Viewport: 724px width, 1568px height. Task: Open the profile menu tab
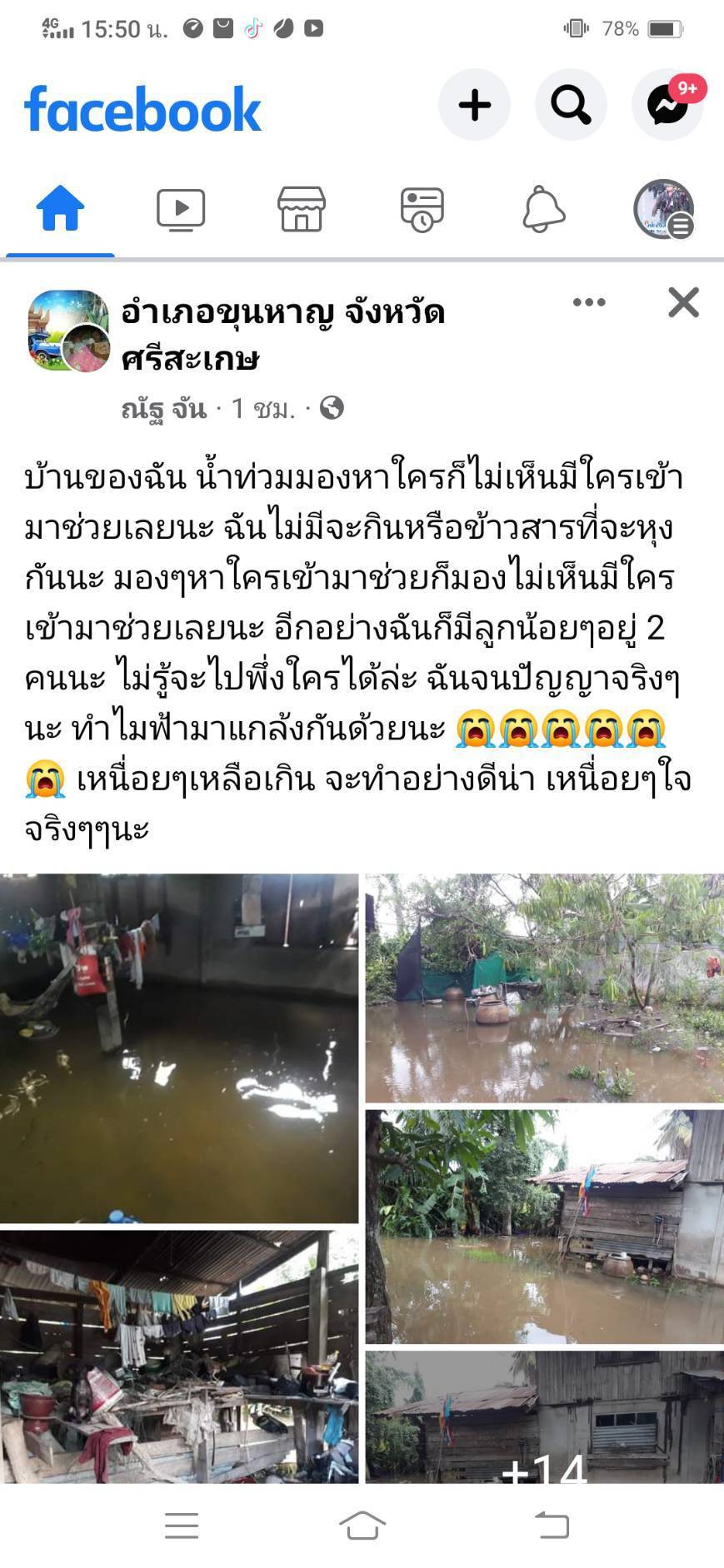tap(663, 209)
